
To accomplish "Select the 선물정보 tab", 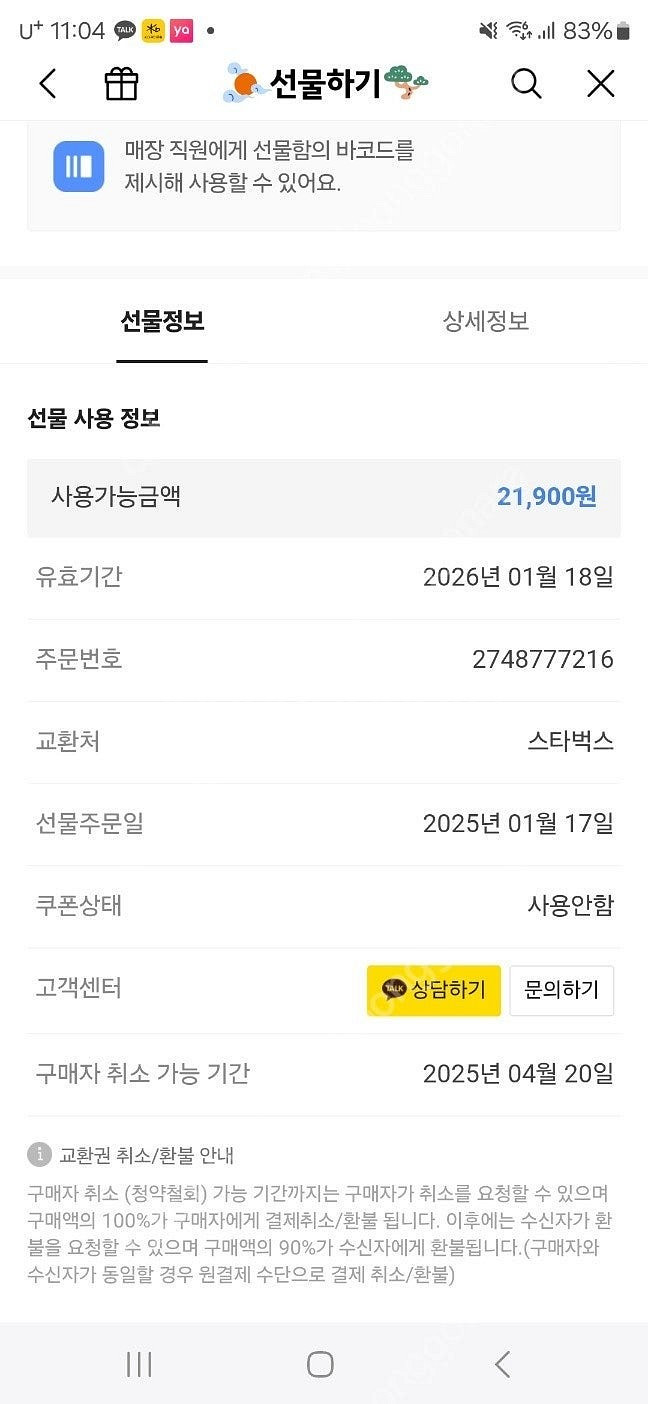I will 162,322.
